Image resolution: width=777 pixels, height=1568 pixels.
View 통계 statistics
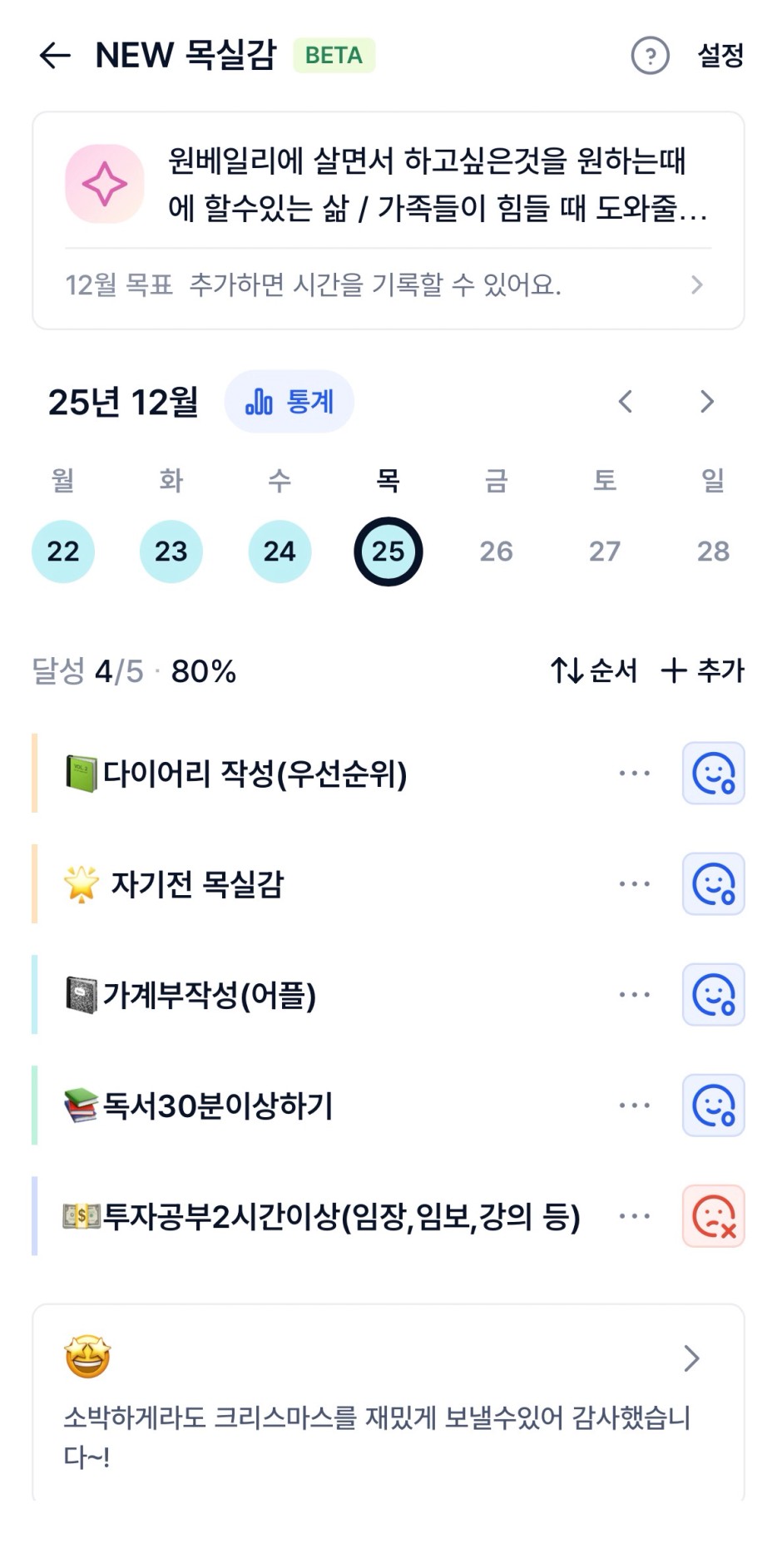point(290,402)
